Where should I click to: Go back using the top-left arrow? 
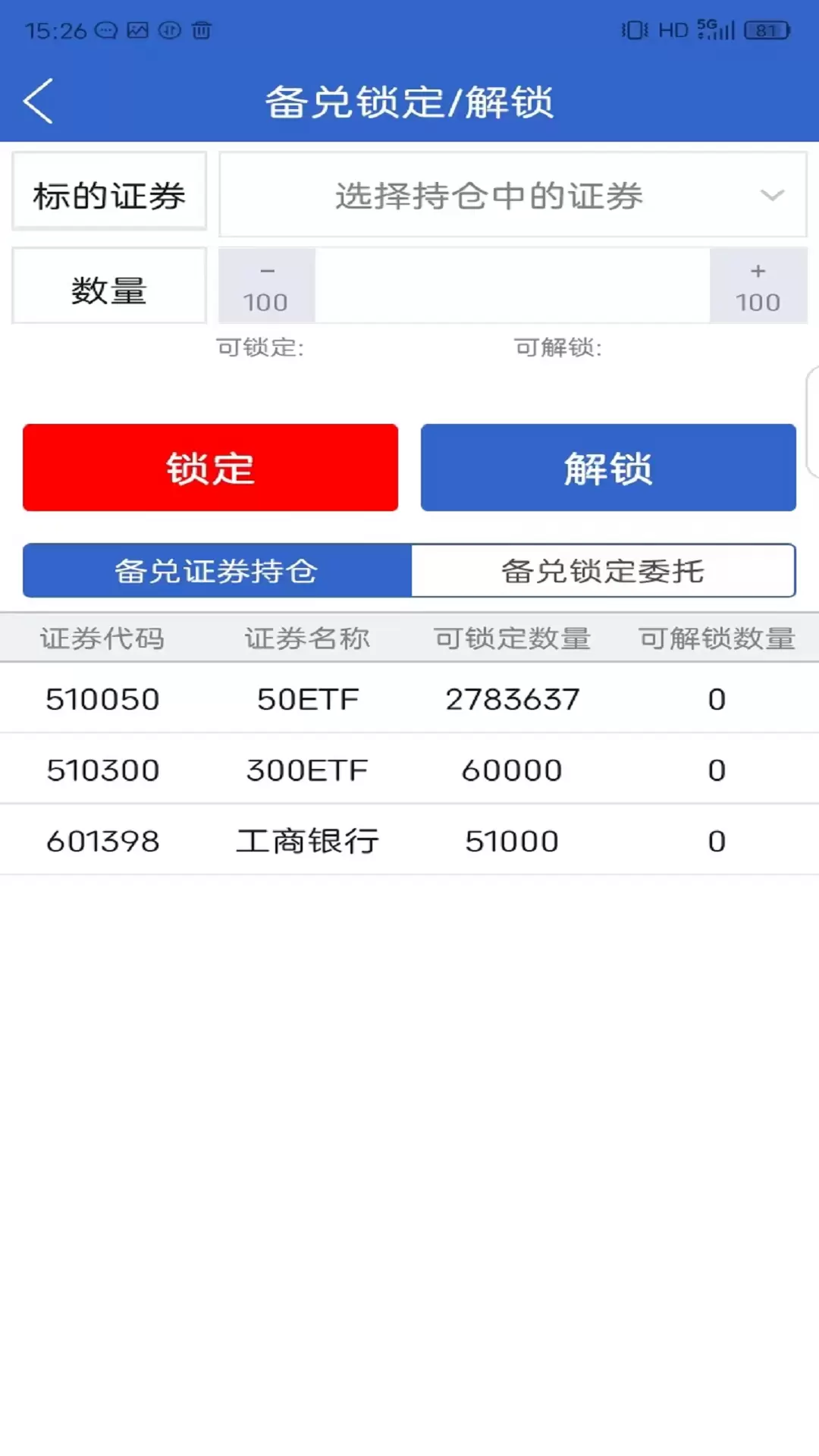click(x=38, y=101)
